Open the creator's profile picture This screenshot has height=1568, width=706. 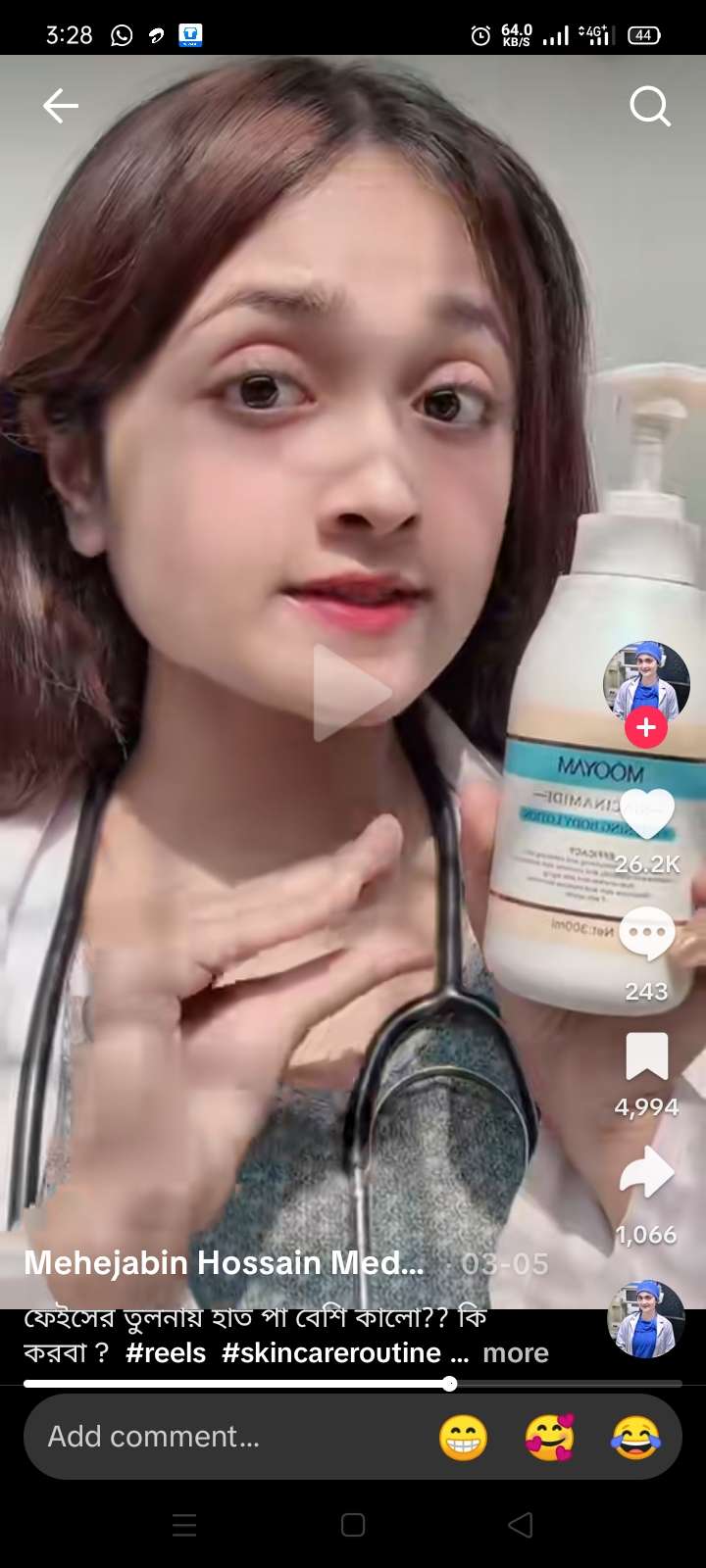[x=646, y=681]
